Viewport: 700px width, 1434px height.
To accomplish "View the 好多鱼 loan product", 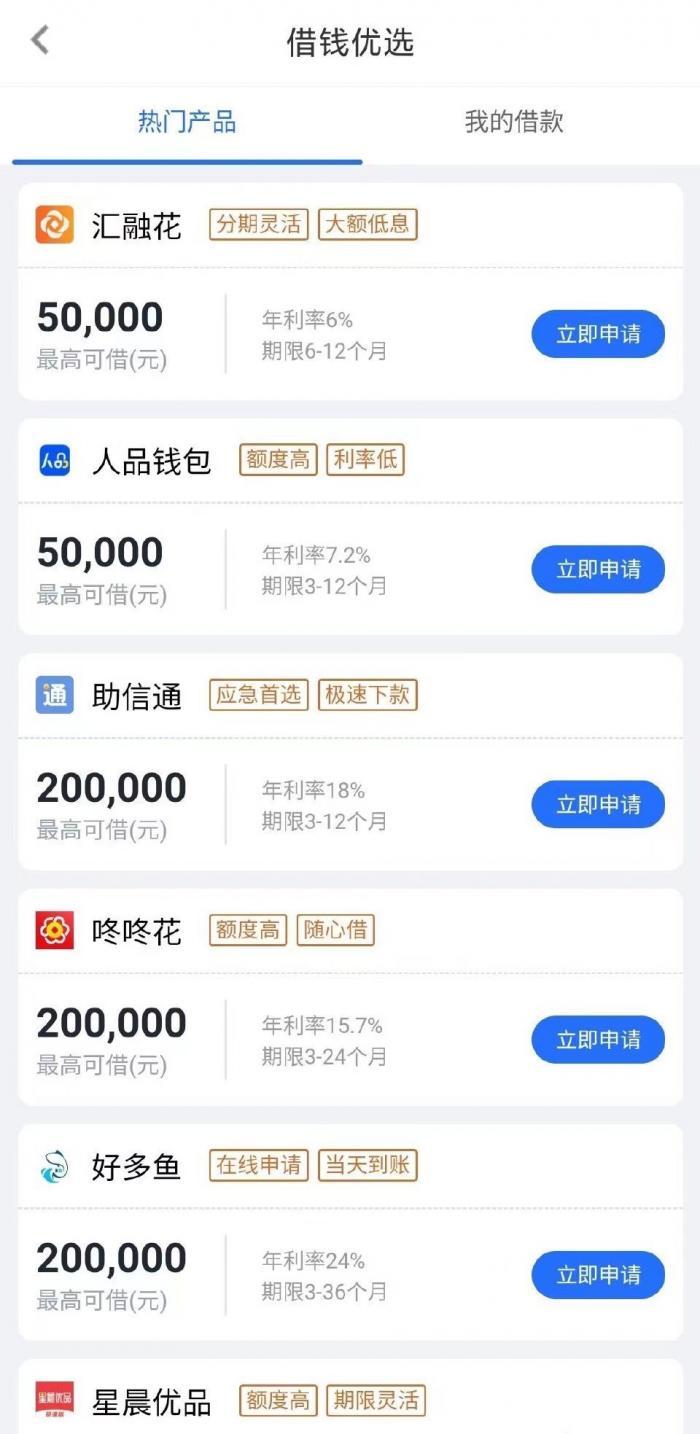I will coord(350,1231).
